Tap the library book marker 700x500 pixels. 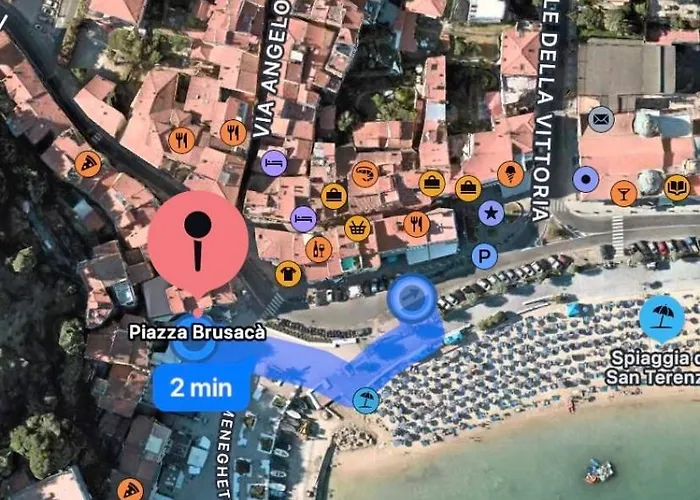click(x=677, y=187)
